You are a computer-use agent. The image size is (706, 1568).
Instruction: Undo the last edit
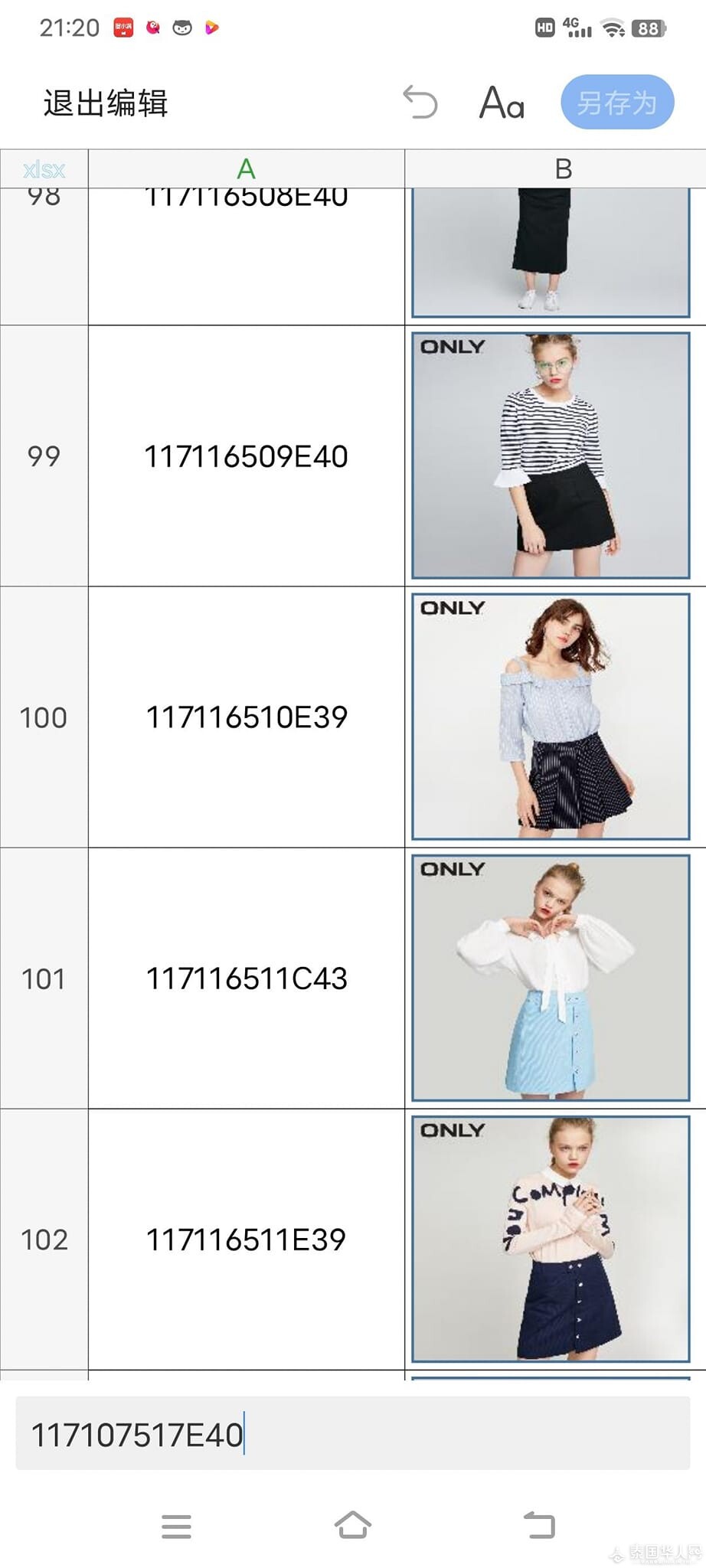[420, 103]
